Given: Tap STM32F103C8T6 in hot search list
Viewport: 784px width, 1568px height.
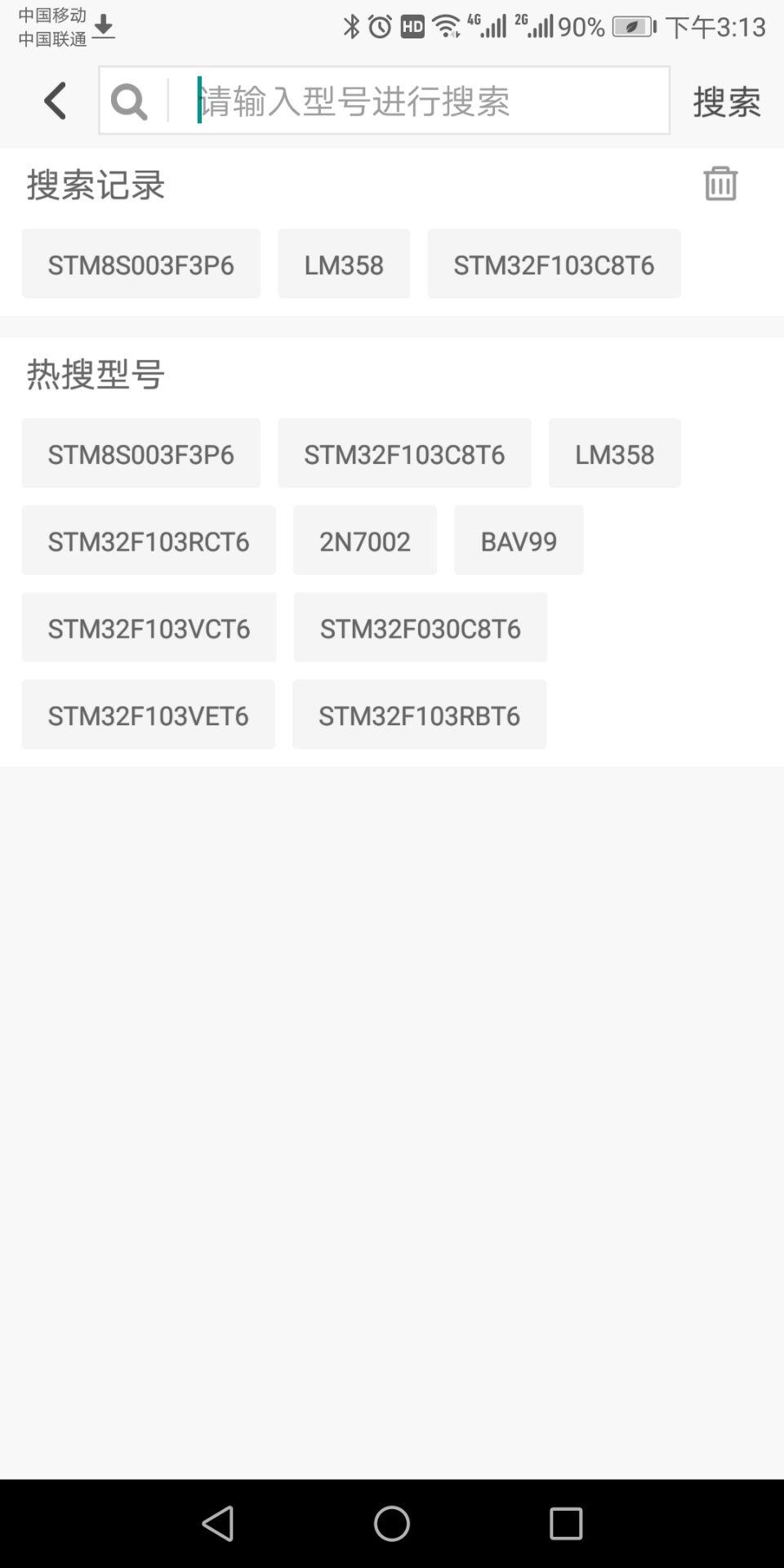Looking at the screenshot, I should 403,453.
